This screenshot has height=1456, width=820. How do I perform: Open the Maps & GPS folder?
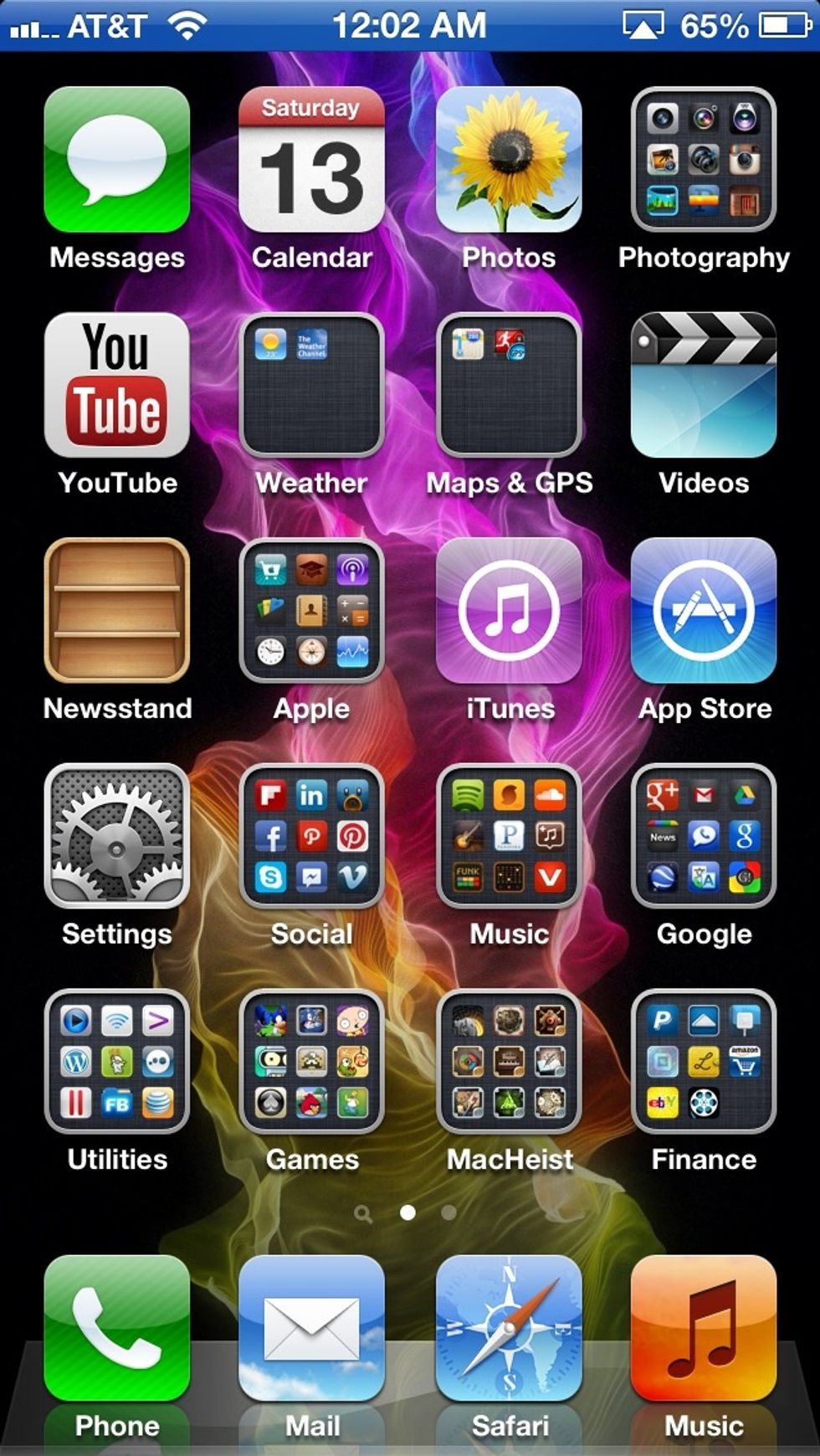click(509, 385)
